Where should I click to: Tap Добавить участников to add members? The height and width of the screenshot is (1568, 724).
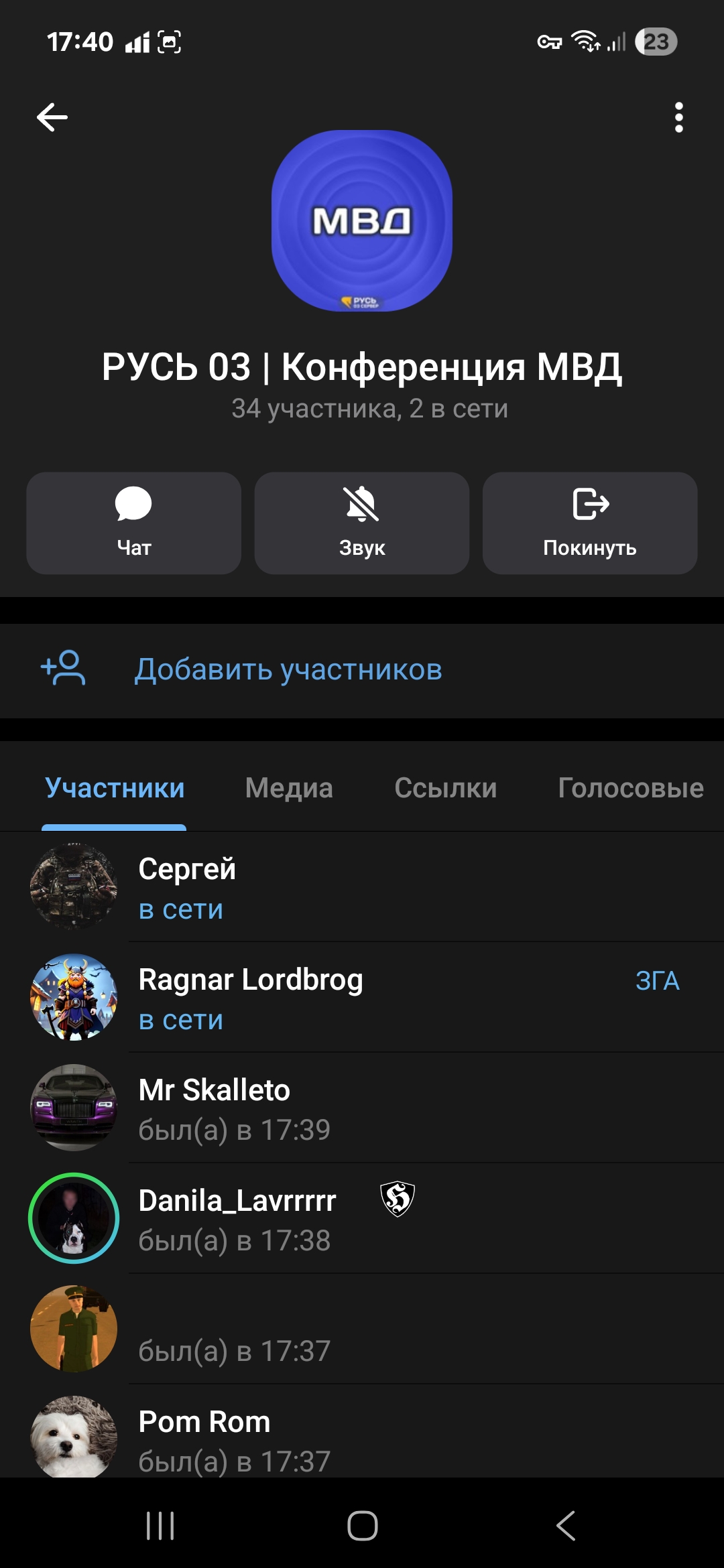(x=288, y=669)
